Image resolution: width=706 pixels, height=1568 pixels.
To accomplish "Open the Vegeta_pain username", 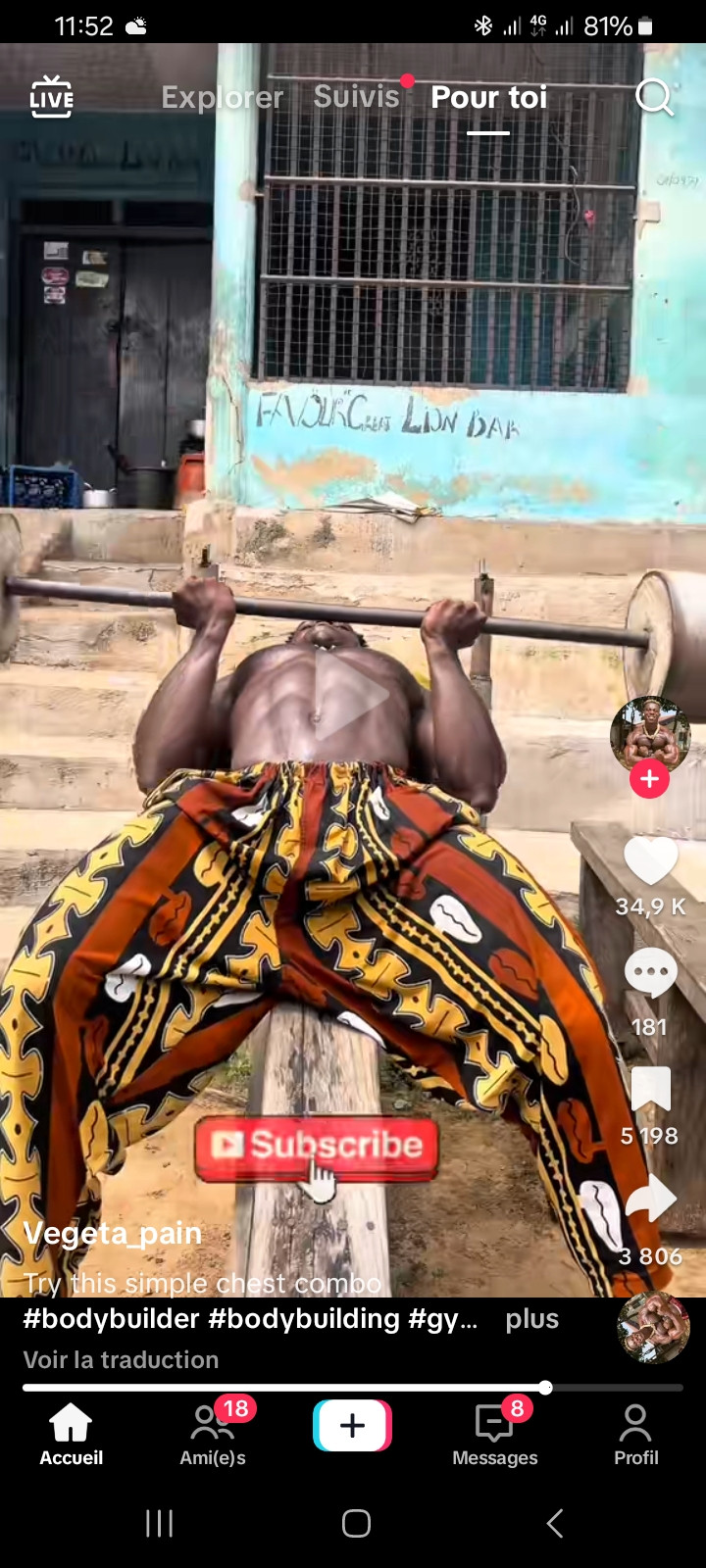I will point(112,1233).
